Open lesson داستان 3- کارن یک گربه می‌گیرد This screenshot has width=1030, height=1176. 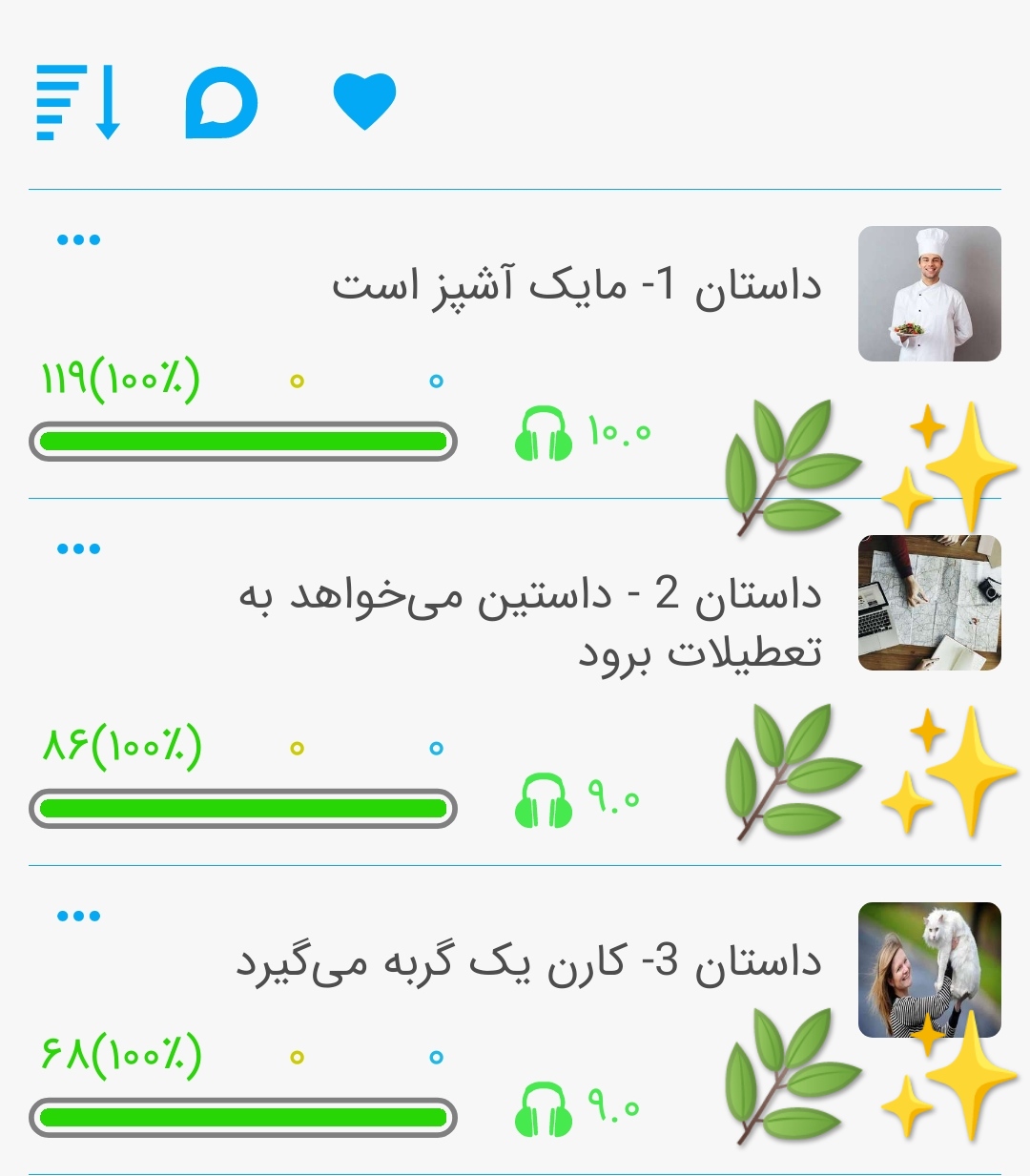(528, 961)
